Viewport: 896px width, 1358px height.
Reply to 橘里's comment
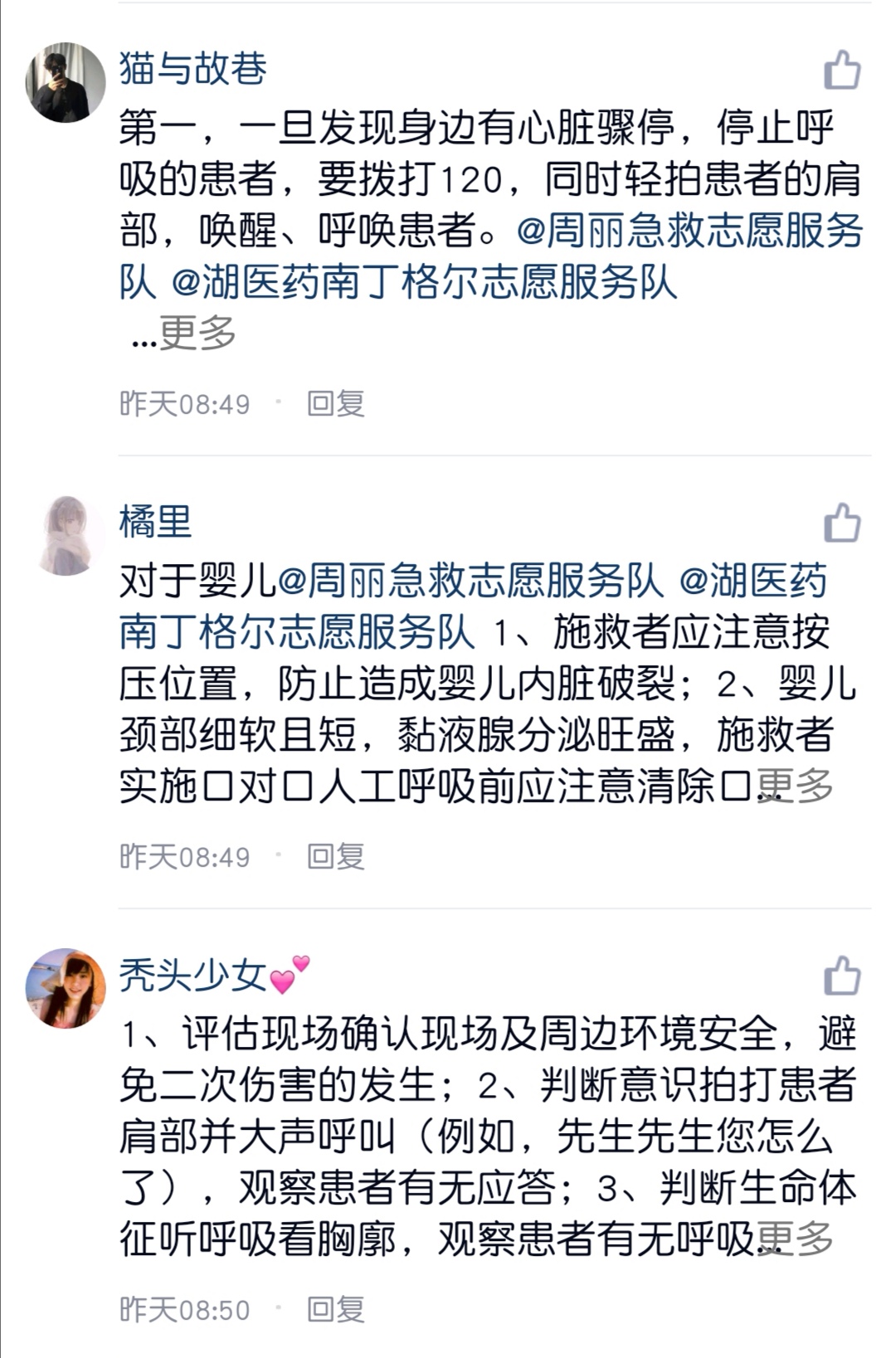click(336, 857)
